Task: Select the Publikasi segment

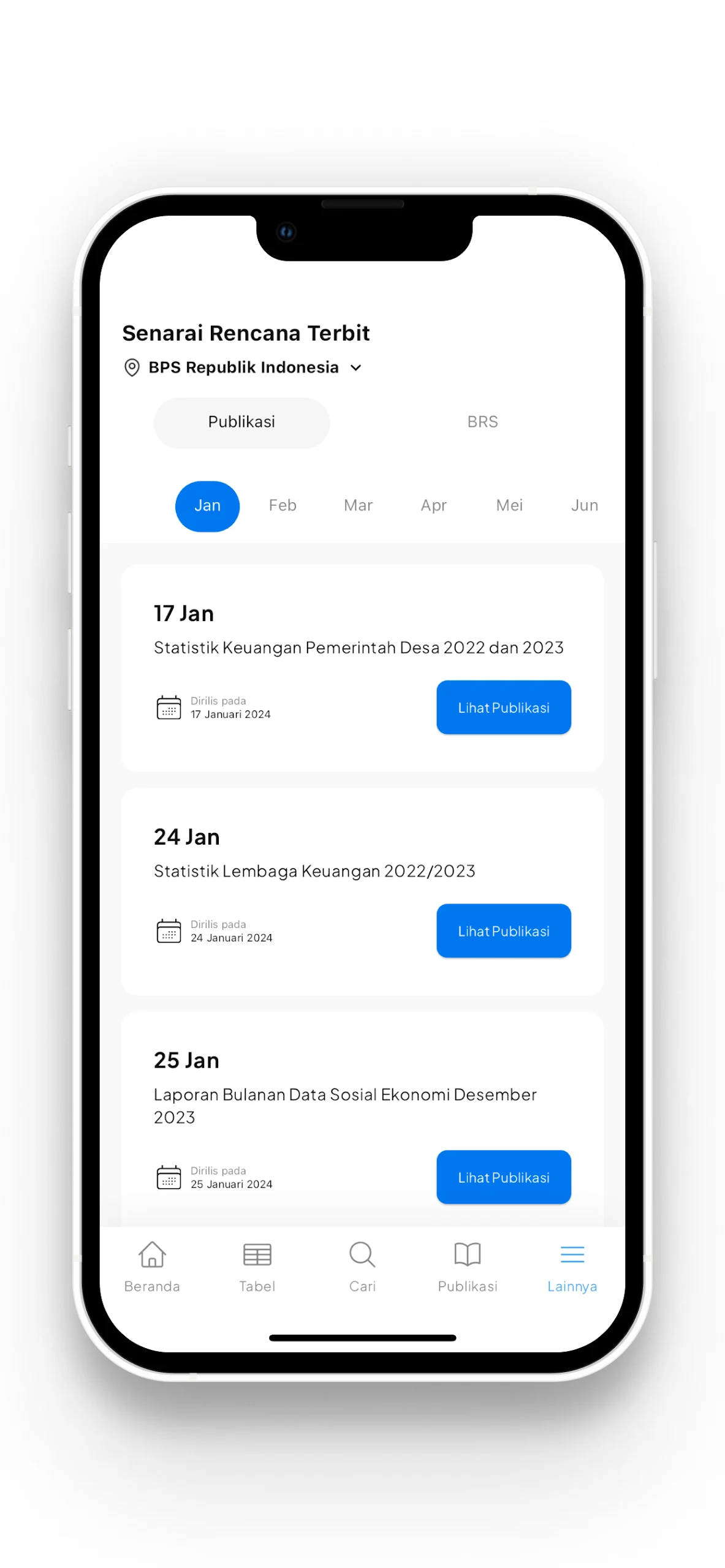Action: point(241,423)
